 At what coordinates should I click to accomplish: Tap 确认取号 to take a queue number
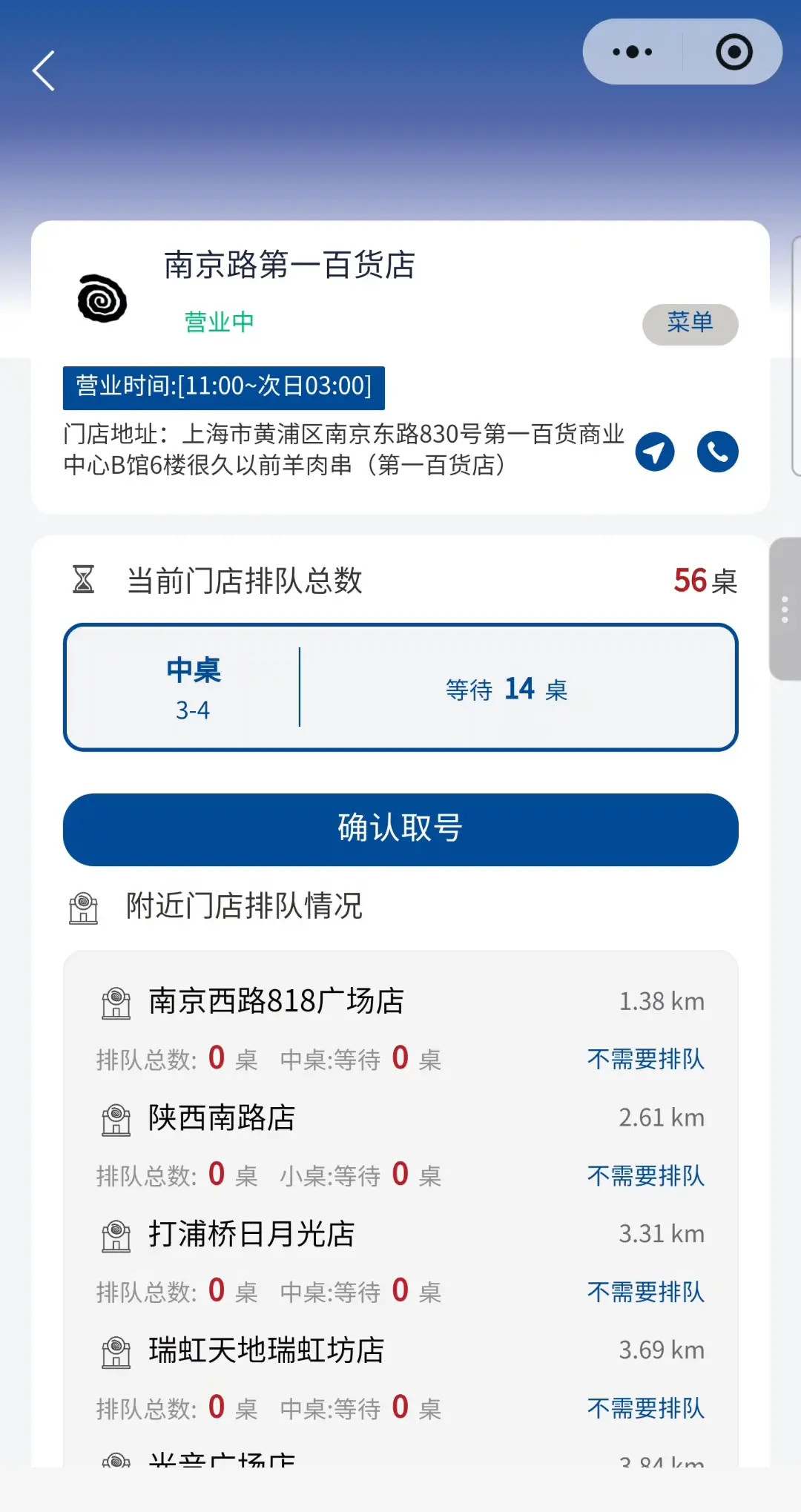pyautogui.click(x=400, y=829)
